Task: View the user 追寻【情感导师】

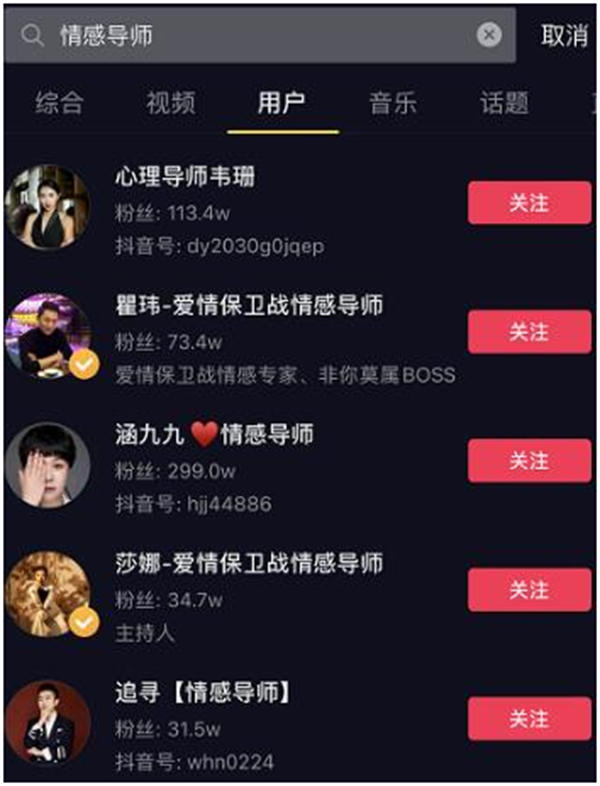Action: pos(202,692)
